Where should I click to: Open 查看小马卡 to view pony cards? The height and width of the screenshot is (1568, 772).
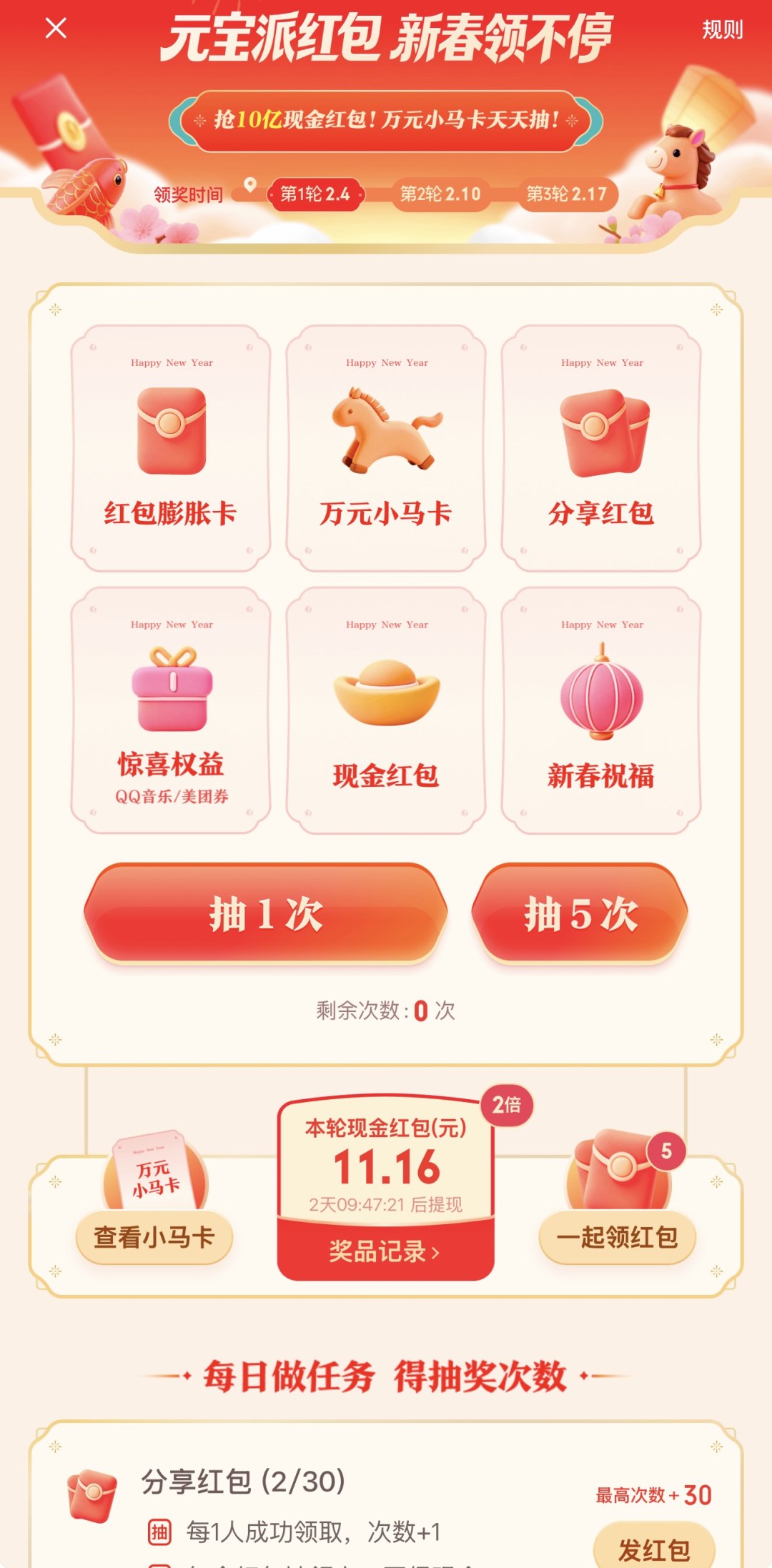click(153, 1236)
